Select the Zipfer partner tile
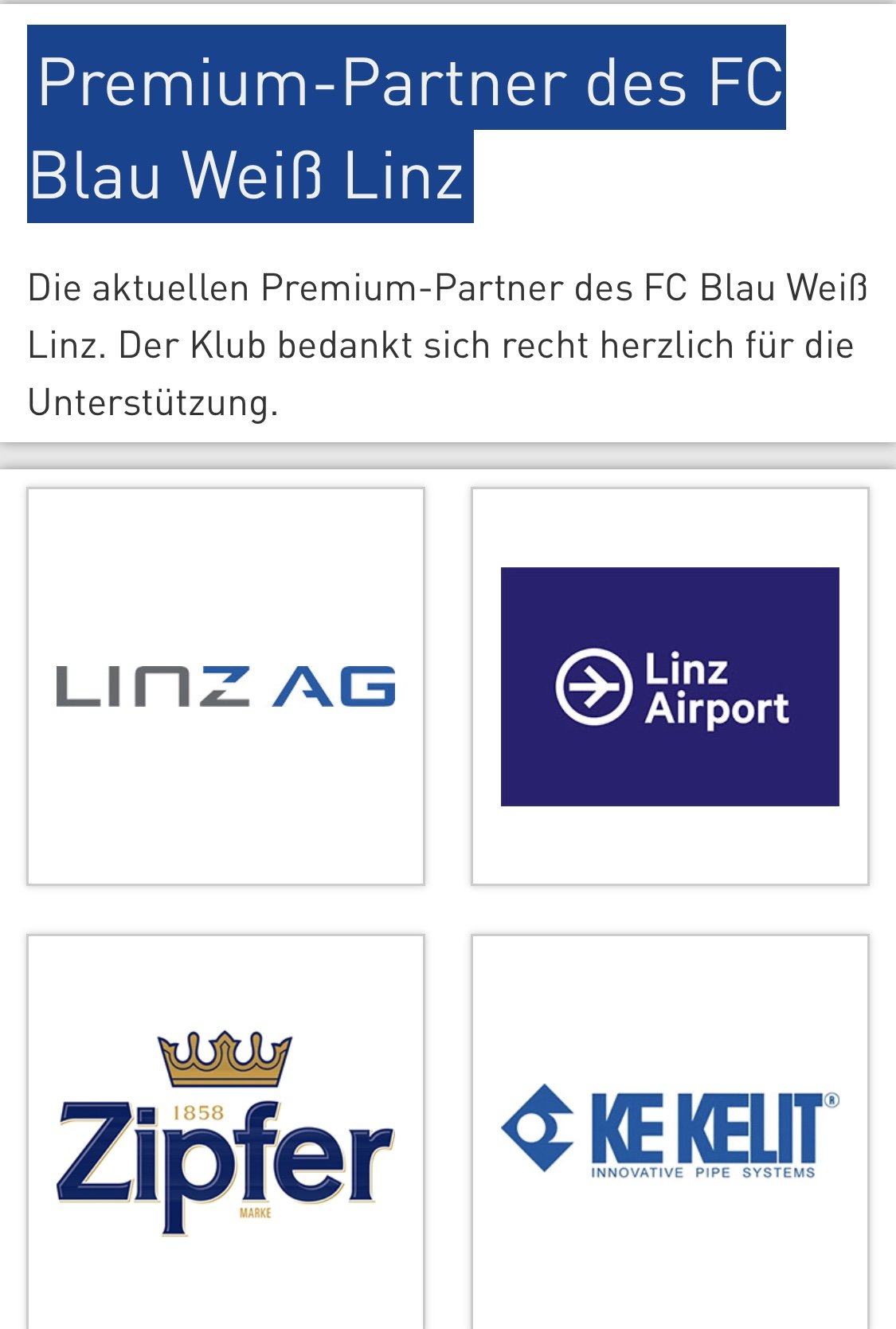 (225, 1131)
